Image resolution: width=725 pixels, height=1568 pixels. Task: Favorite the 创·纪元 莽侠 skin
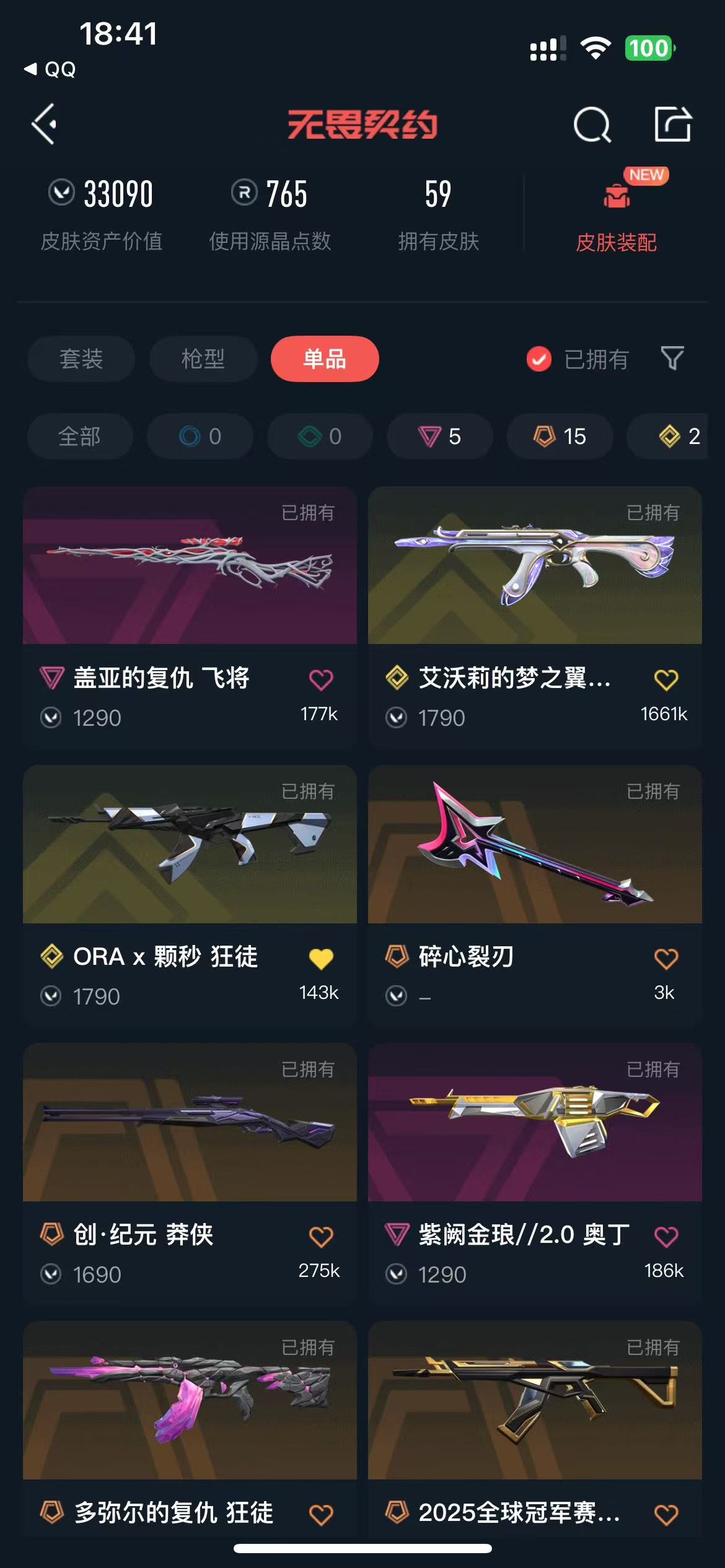pyautogui.click(x=321, y=1237)
